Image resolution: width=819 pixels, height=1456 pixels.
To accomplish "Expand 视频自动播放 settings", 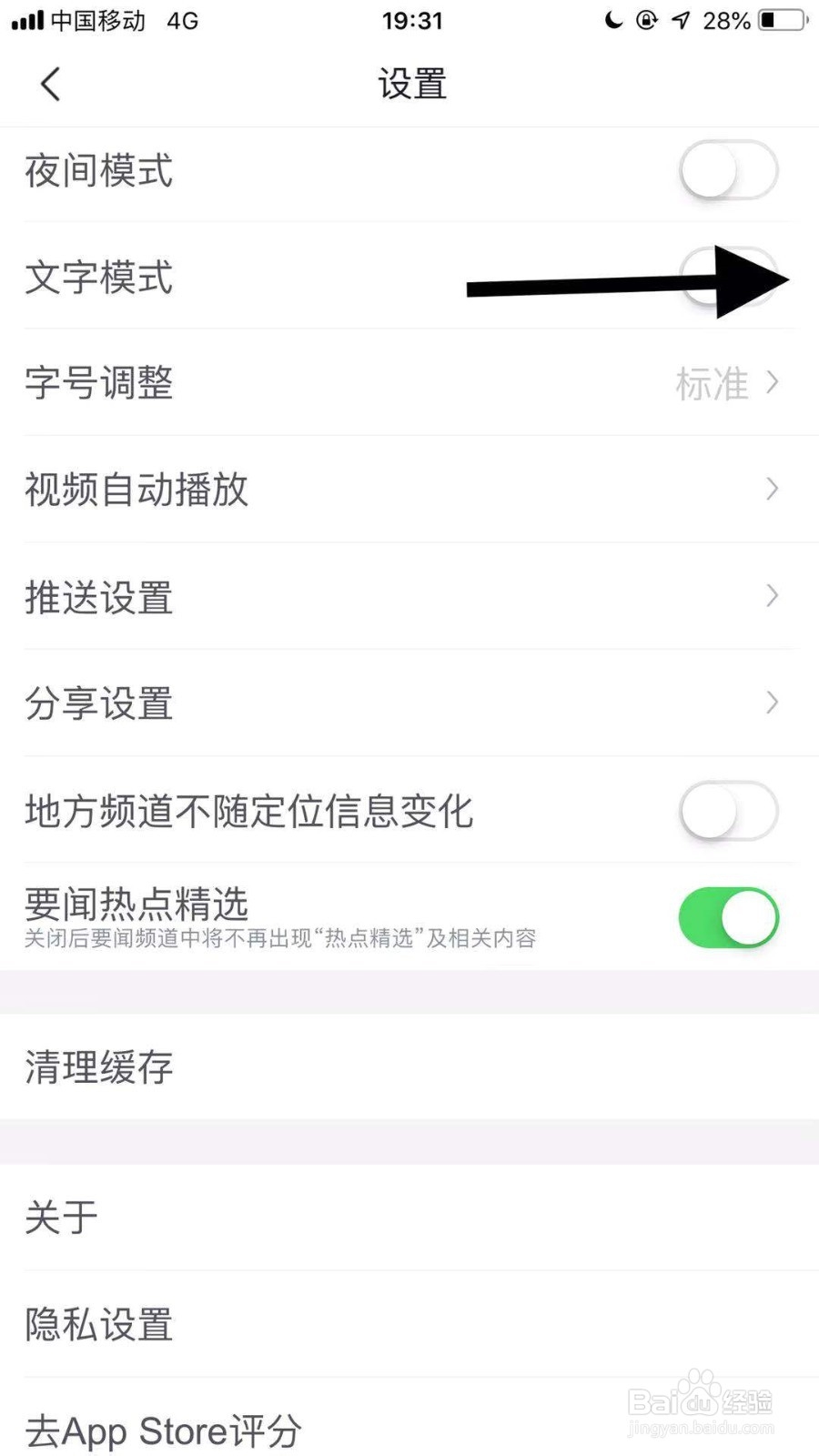I will [409, 490].
